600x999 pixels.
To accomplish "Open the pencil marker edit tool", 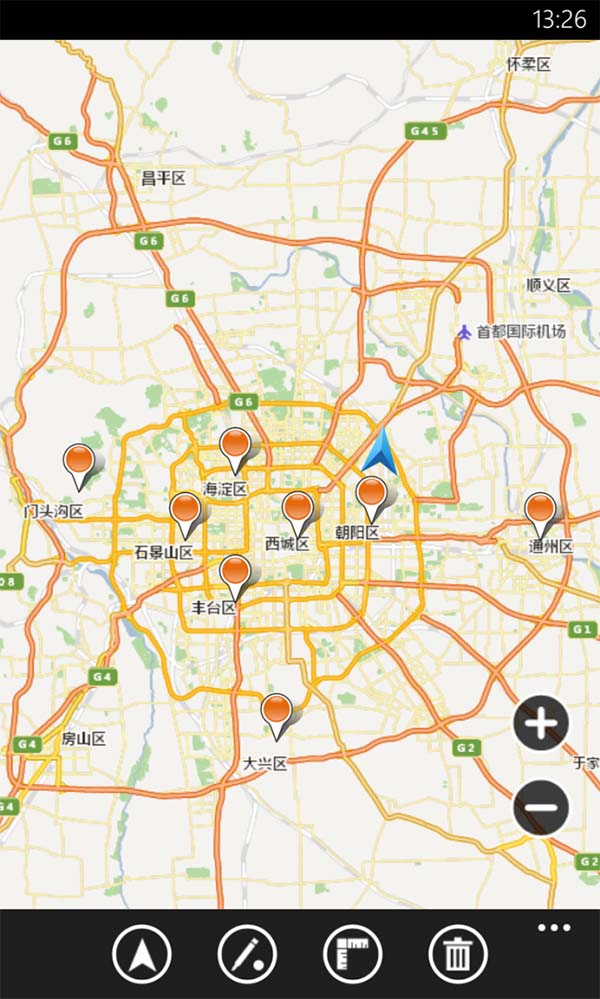I will click(247, 954).
